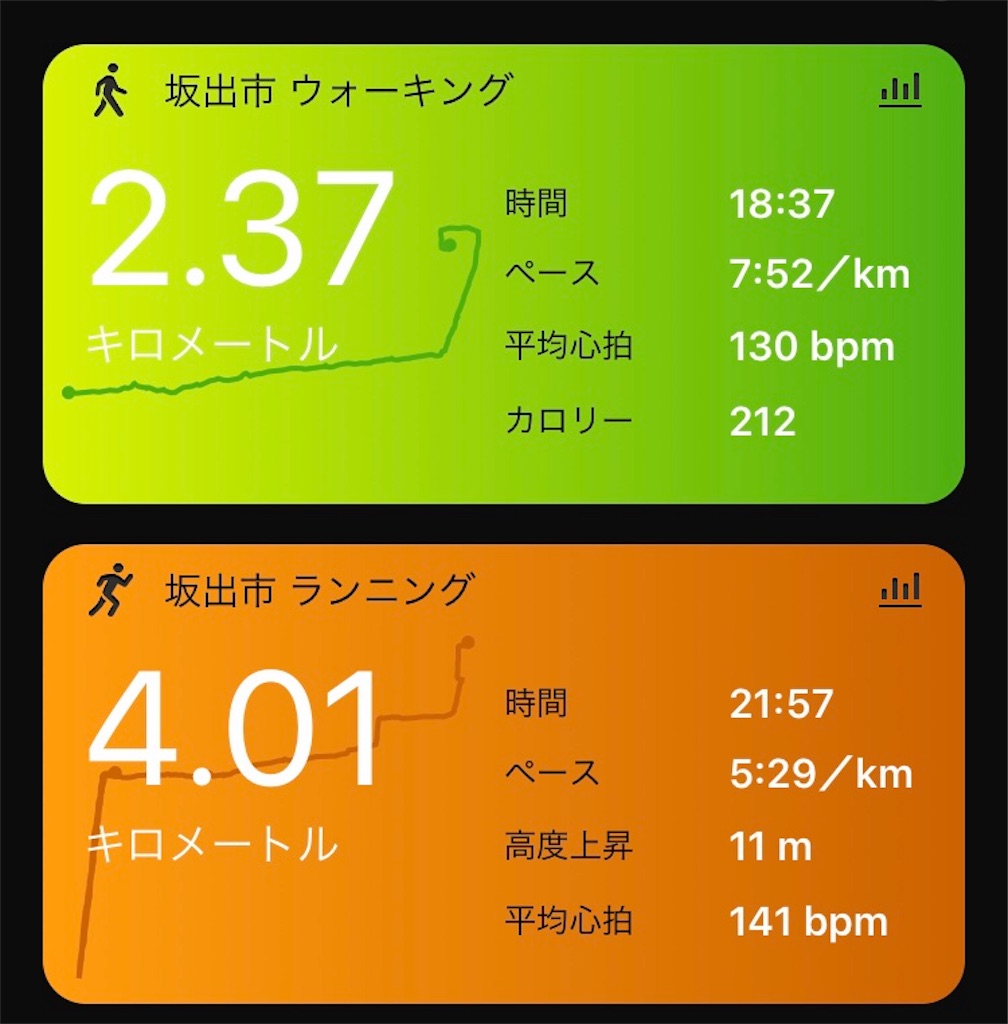Open the 坂出市 ランニング 4.01 km card
This screenshot has width=1008, height=1024.
[x=503, y=774]
